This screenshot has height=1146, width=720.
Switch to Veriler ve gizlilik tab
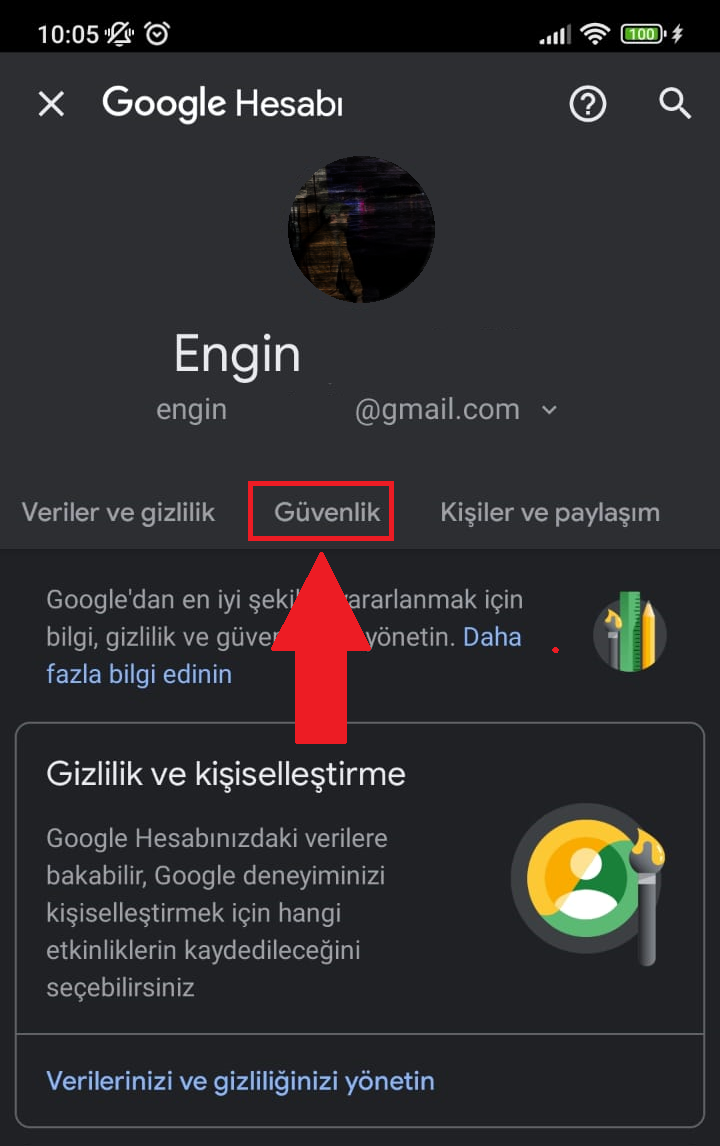click(118, 513)
